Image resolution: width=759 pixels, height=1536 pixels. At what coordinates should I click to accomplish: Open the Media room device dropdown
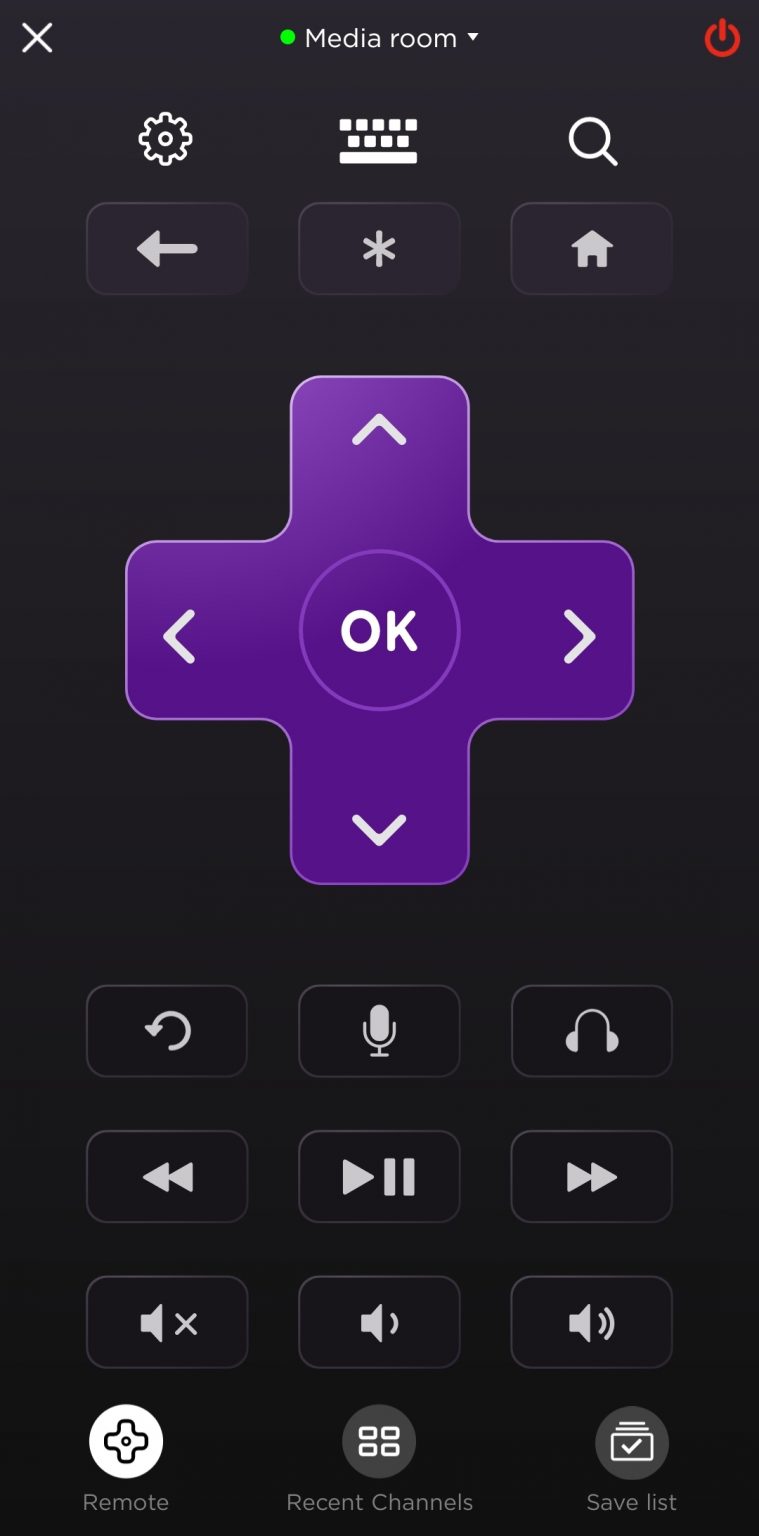tap(380, 38)
